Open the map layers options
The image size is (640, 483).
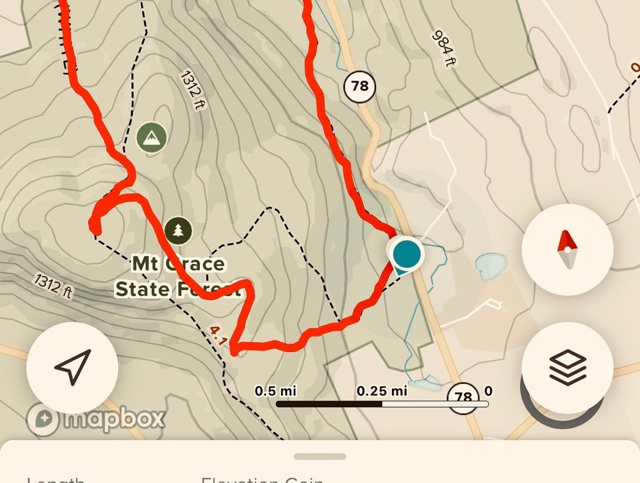coord(567,368)
